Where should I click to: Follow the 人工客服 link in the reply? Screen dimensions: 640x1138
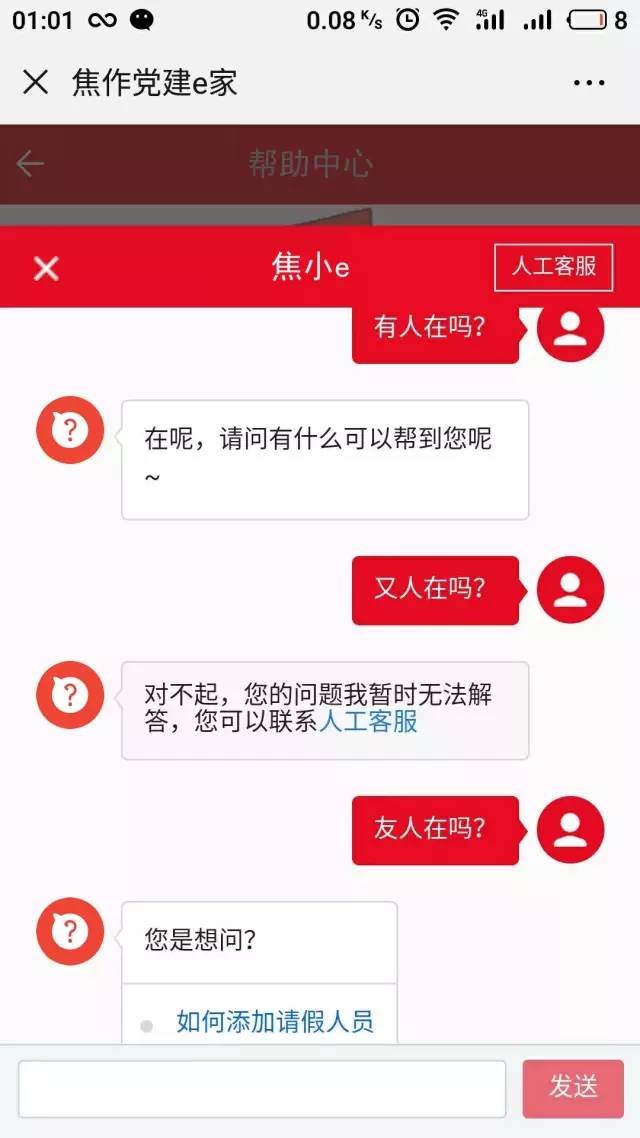(368, 723)
